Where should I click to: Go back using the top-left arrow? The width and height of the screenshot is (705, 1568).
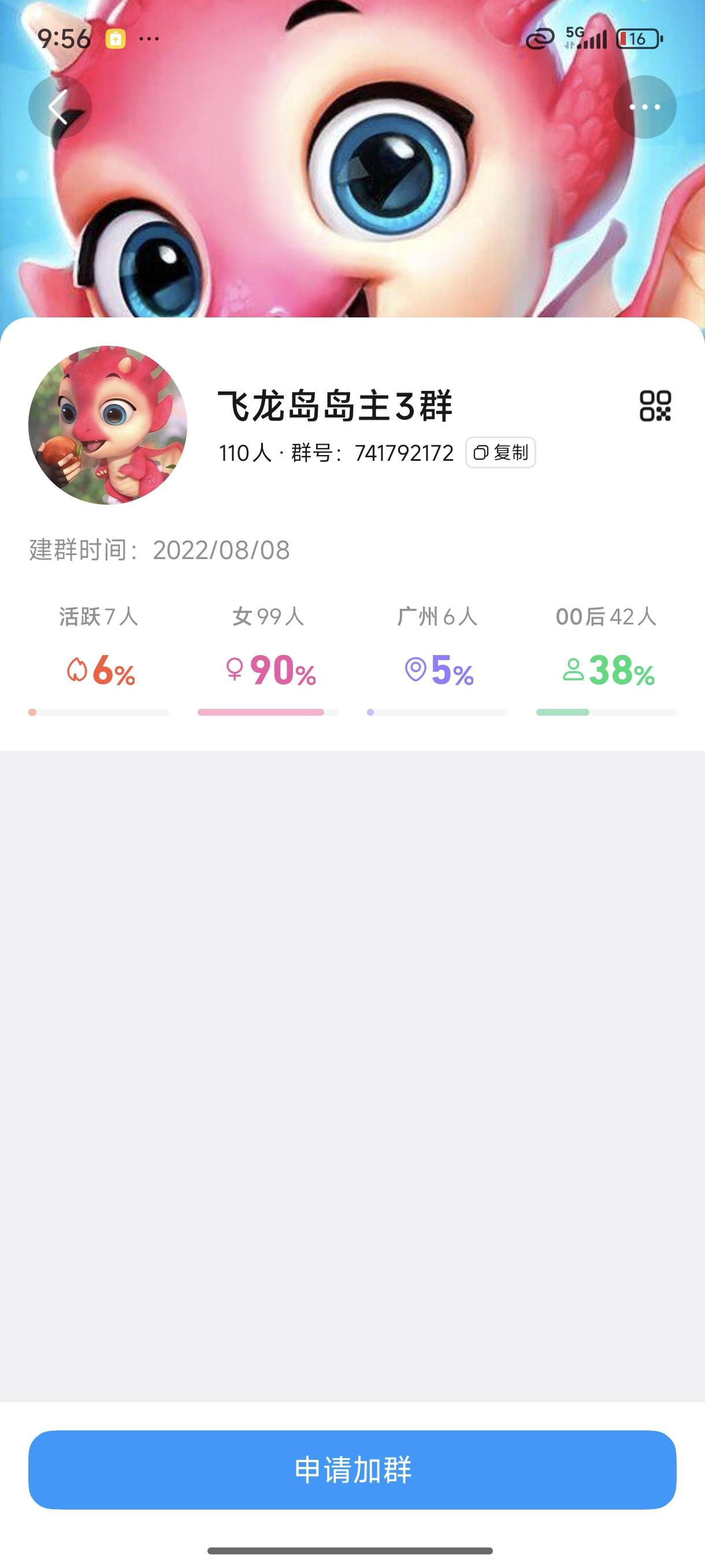59,107
